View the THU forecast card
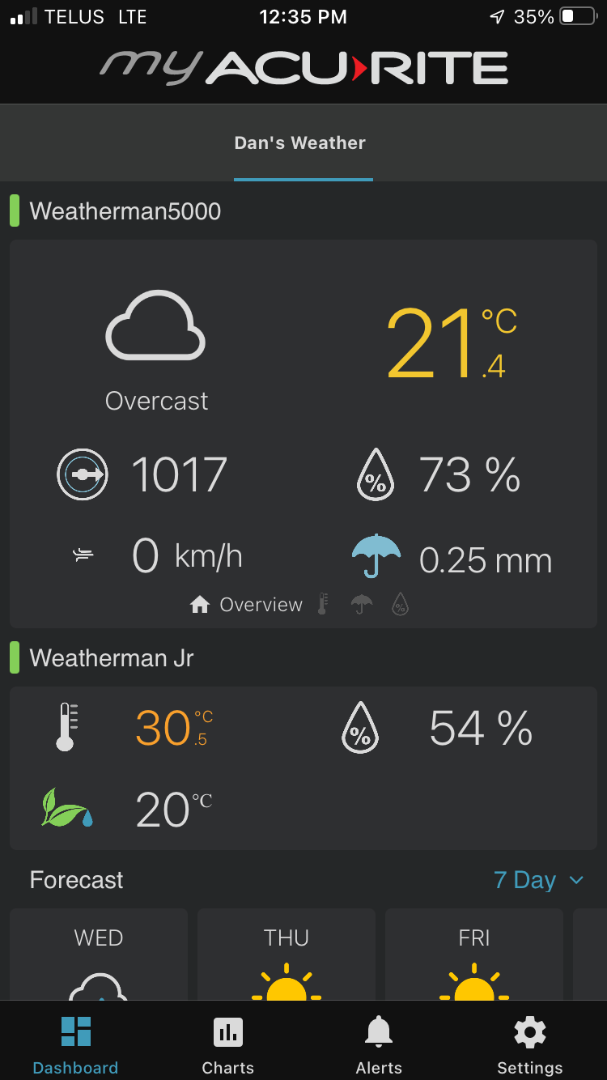607x1080 pixels. click(x=287, y=955)
